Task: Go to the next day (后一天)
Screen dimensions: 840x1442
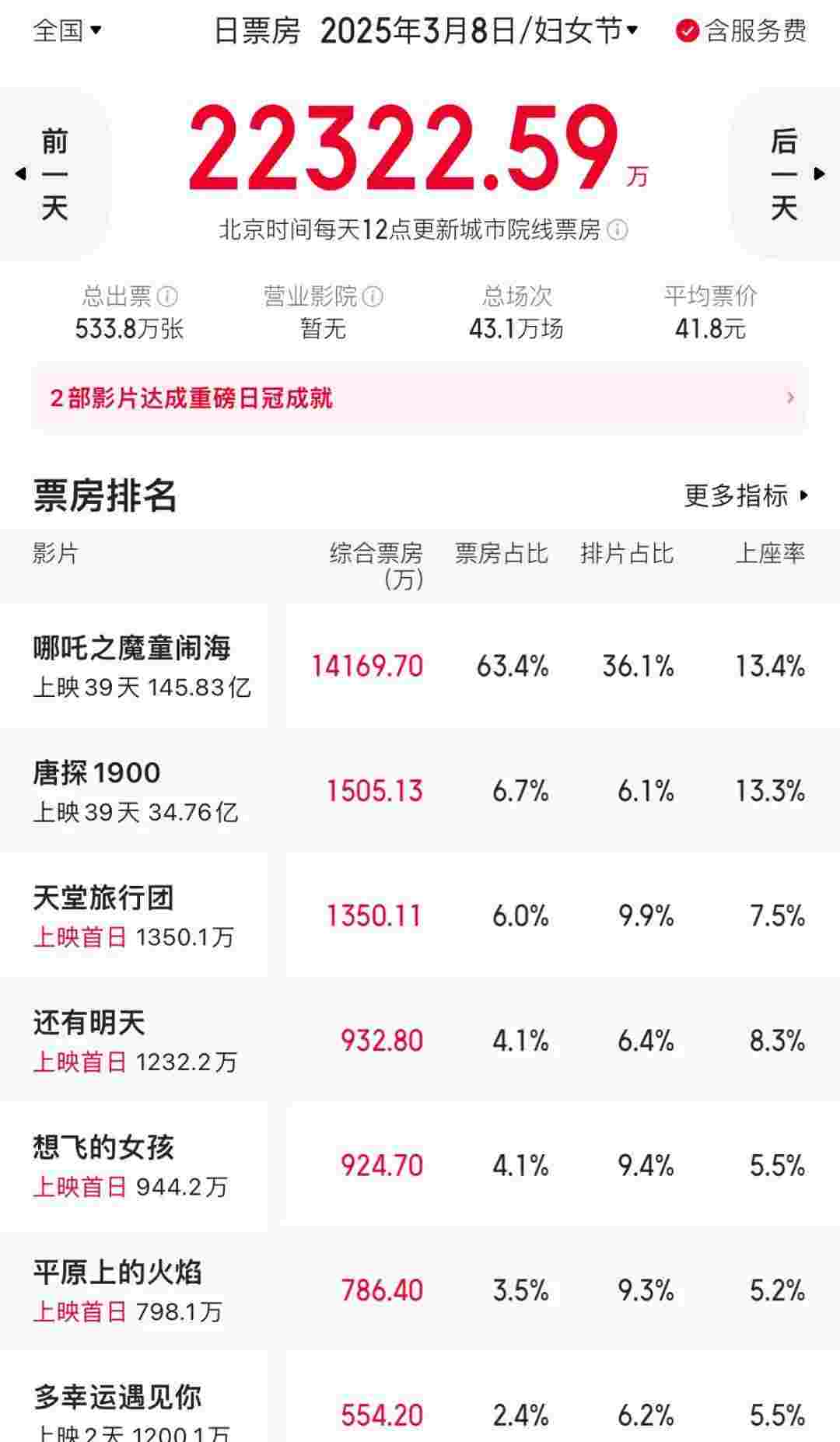Action: [x=786, y=174]
